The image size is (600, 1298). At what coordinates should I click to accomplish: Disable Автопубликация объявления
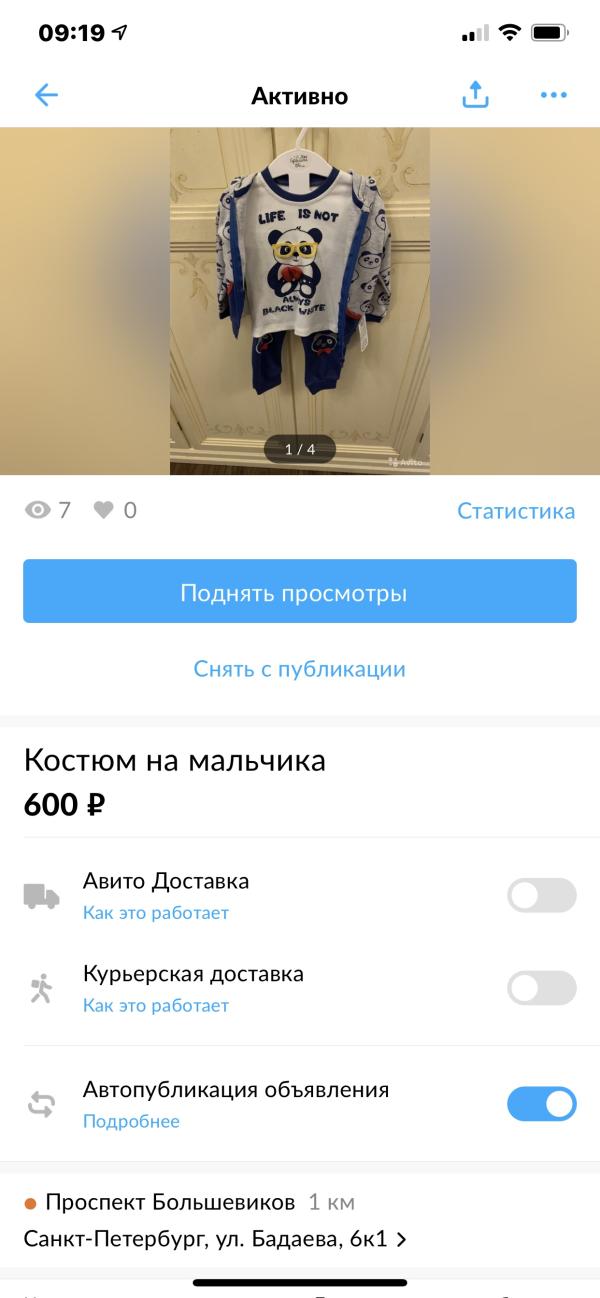541,1104
